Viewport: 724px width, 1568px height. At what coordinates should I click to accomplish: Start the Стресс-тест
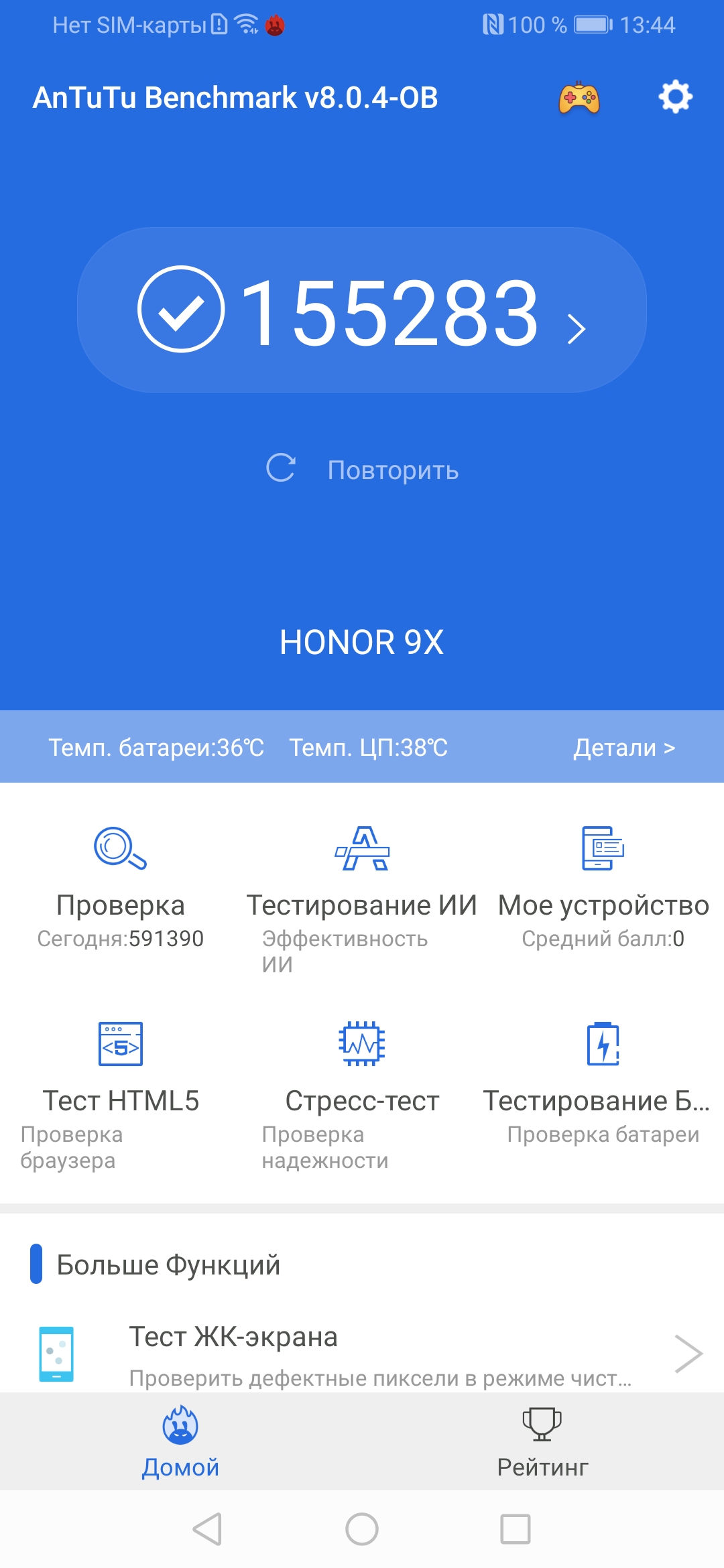[362, 1079]
